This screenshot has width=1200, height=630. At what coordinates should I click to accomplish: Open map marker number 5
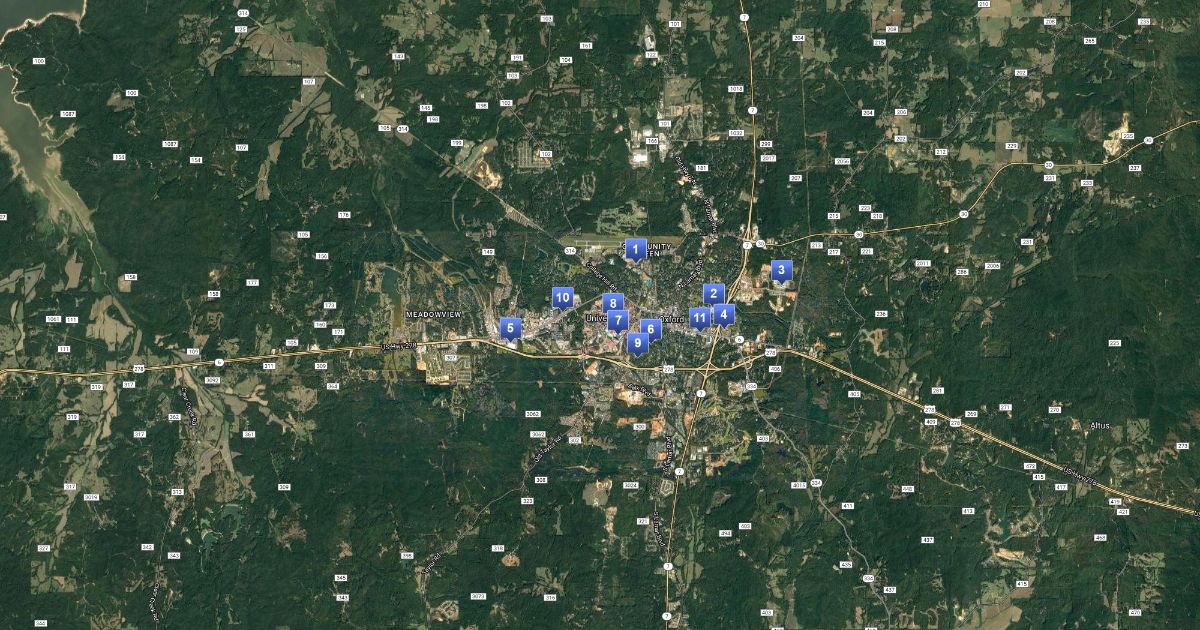pyautogui.click(x=510, y=328)
